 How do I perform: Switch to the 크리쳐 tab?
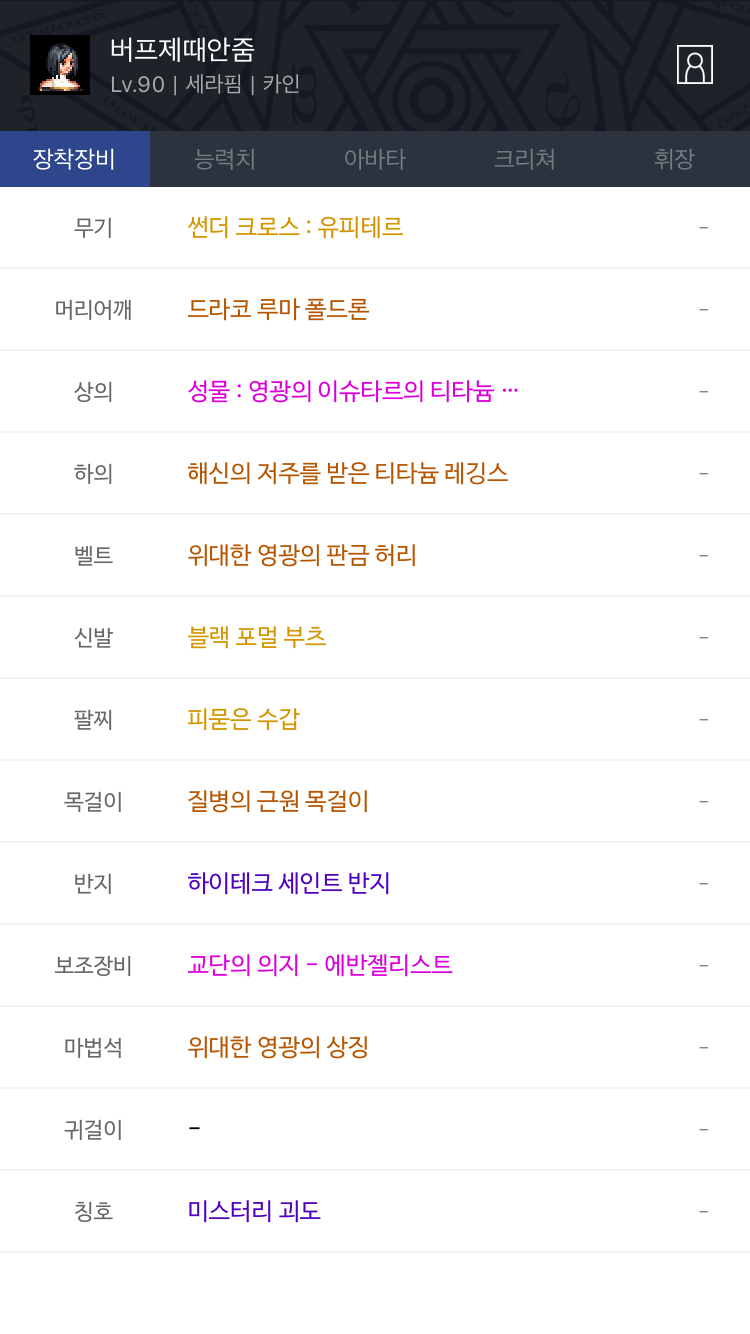pos(525,159)
